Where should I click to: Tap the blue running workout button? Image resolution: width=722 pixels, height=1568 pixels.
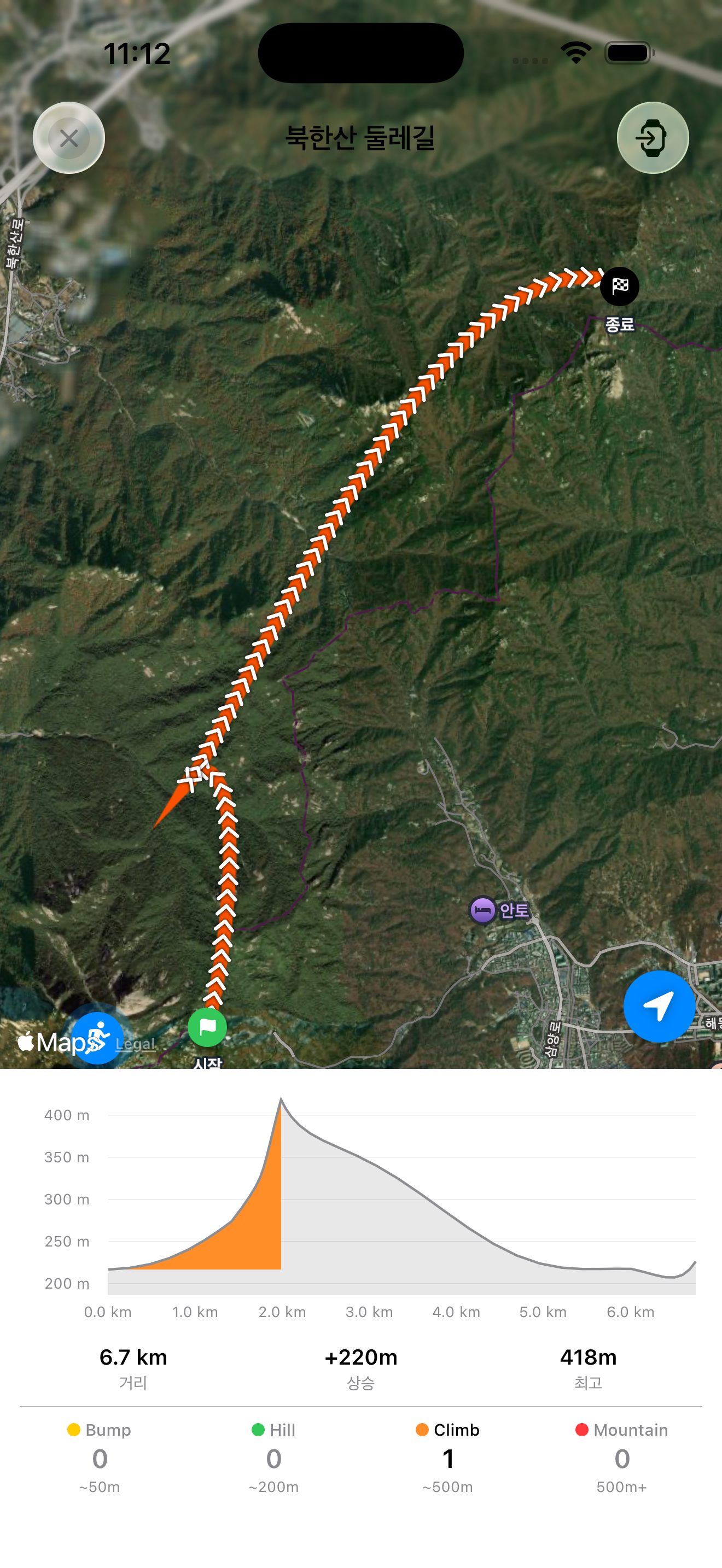(x=97, y=1038)
